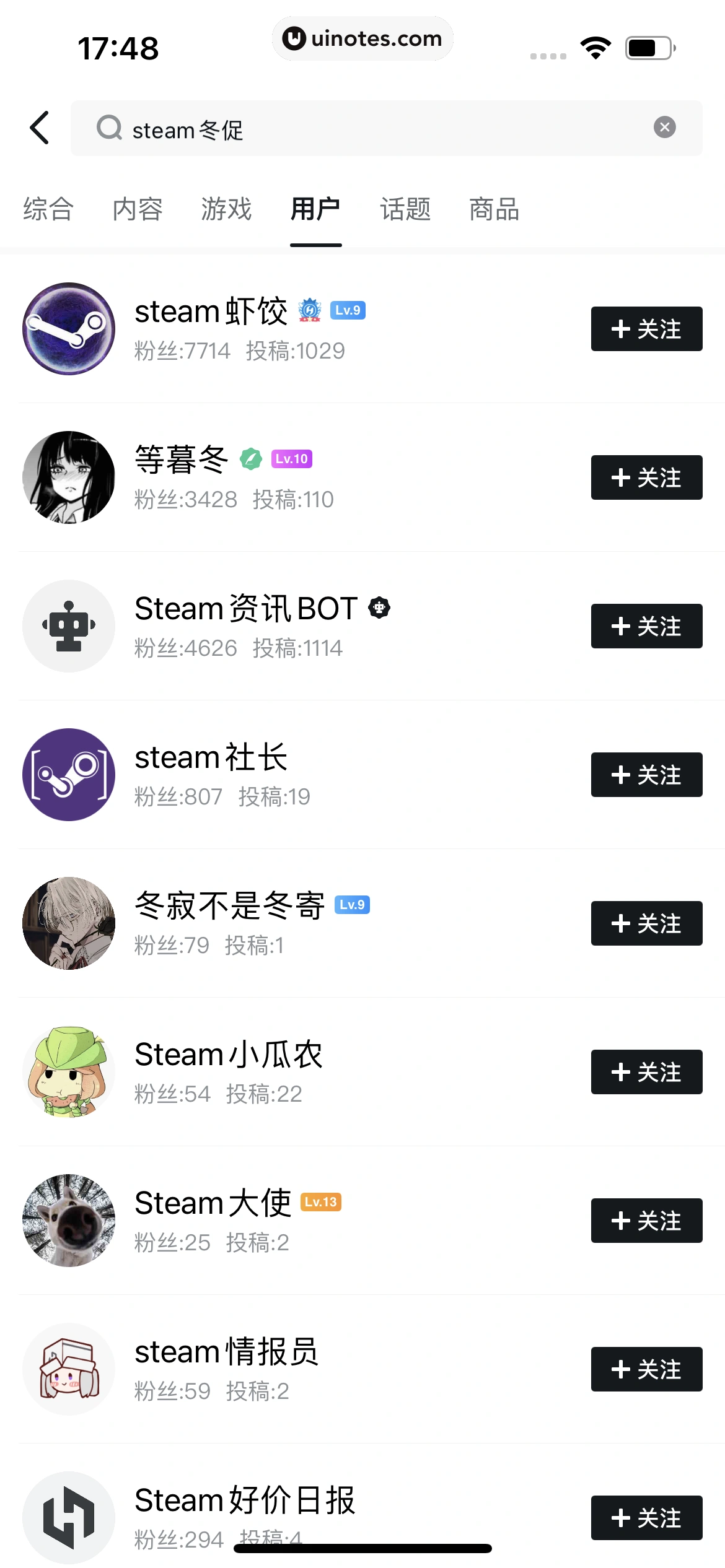Image resolution: width=725 pixels, height=1568 pixels.
Task: Open the 商品 tab
Action: tap(494, 209)
